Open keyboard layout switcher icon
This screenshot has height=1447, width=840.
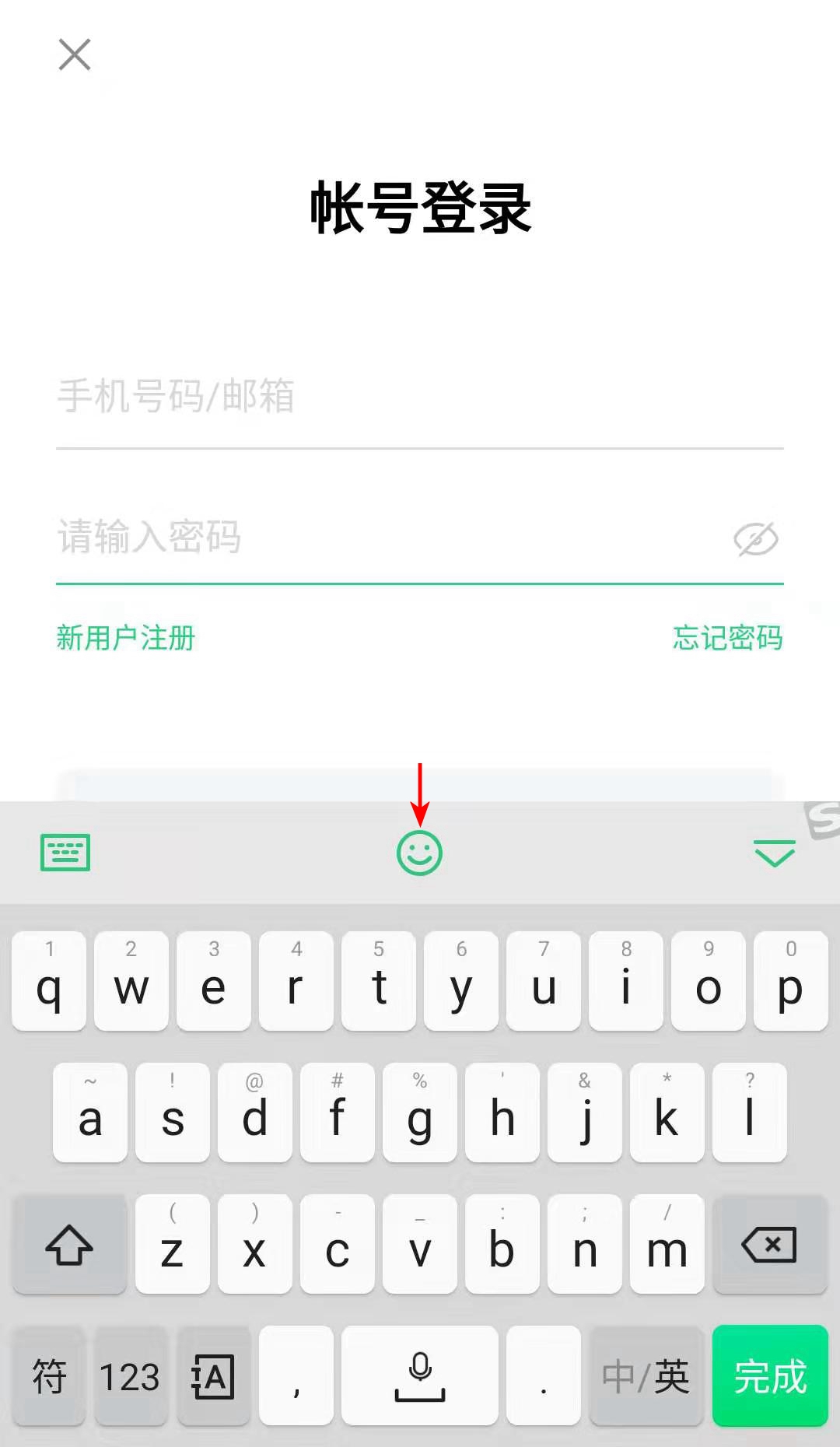click(65, 853)
